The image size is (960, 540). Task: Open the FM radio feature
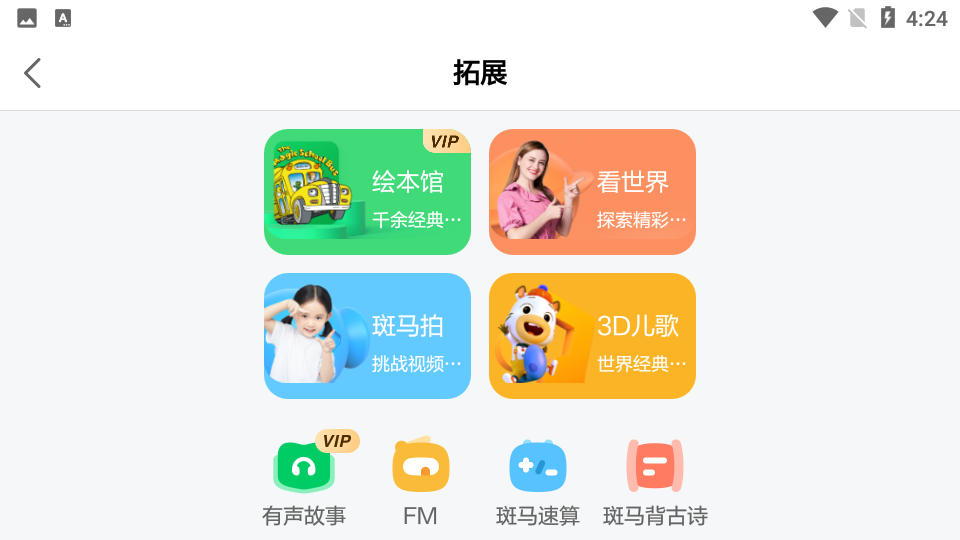point(420,482)
